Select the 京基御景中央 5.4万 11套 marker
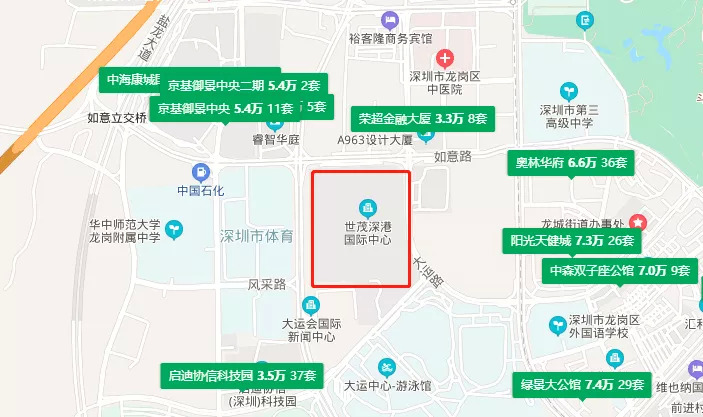The height and width of the screenshot is (417, 703). click(x=227, y=107)
